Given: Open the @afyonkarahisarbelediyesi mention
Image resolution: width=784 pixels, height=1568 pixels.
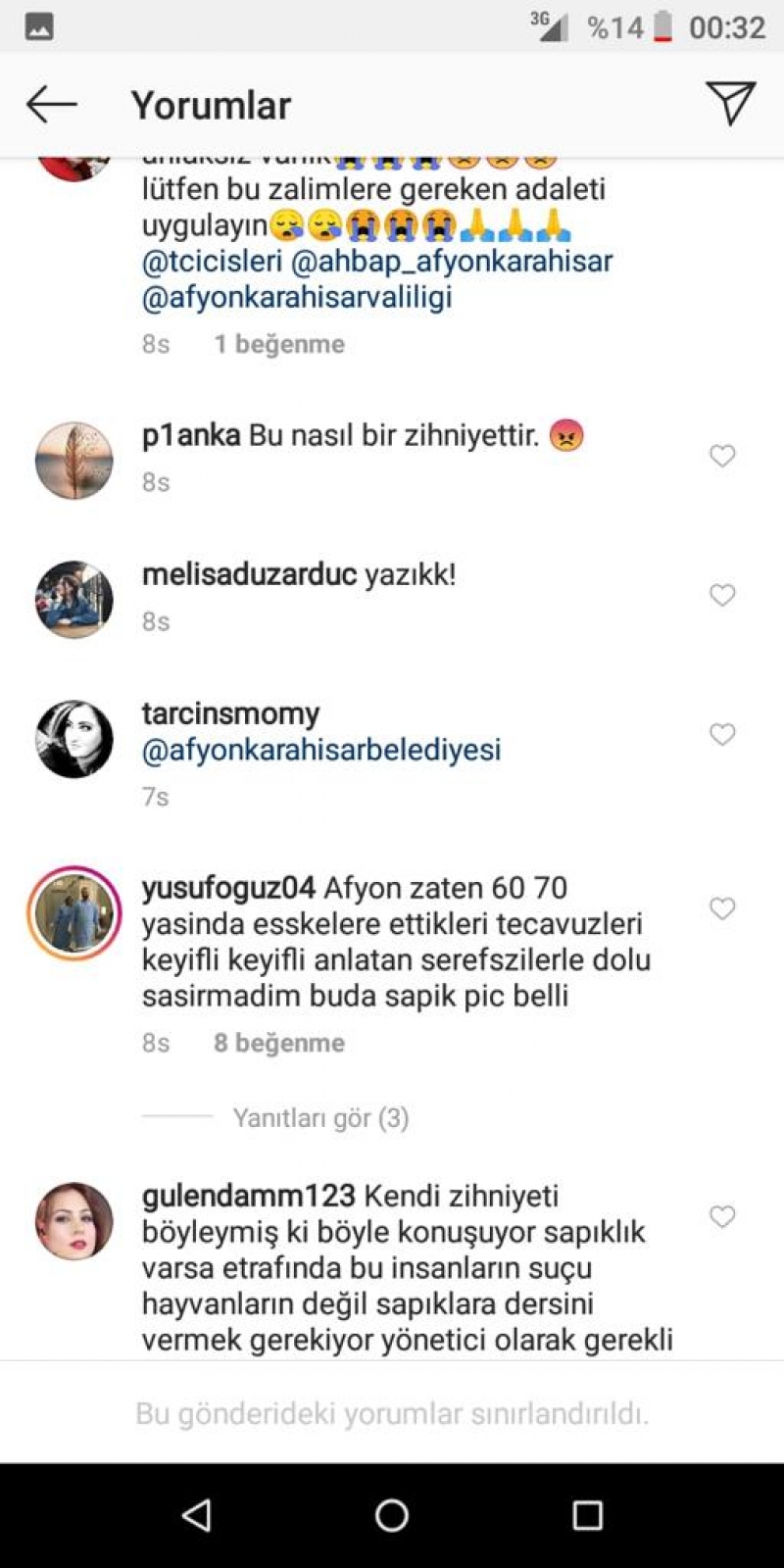Looking at the screenshot, I should click(x=321, y=750).
